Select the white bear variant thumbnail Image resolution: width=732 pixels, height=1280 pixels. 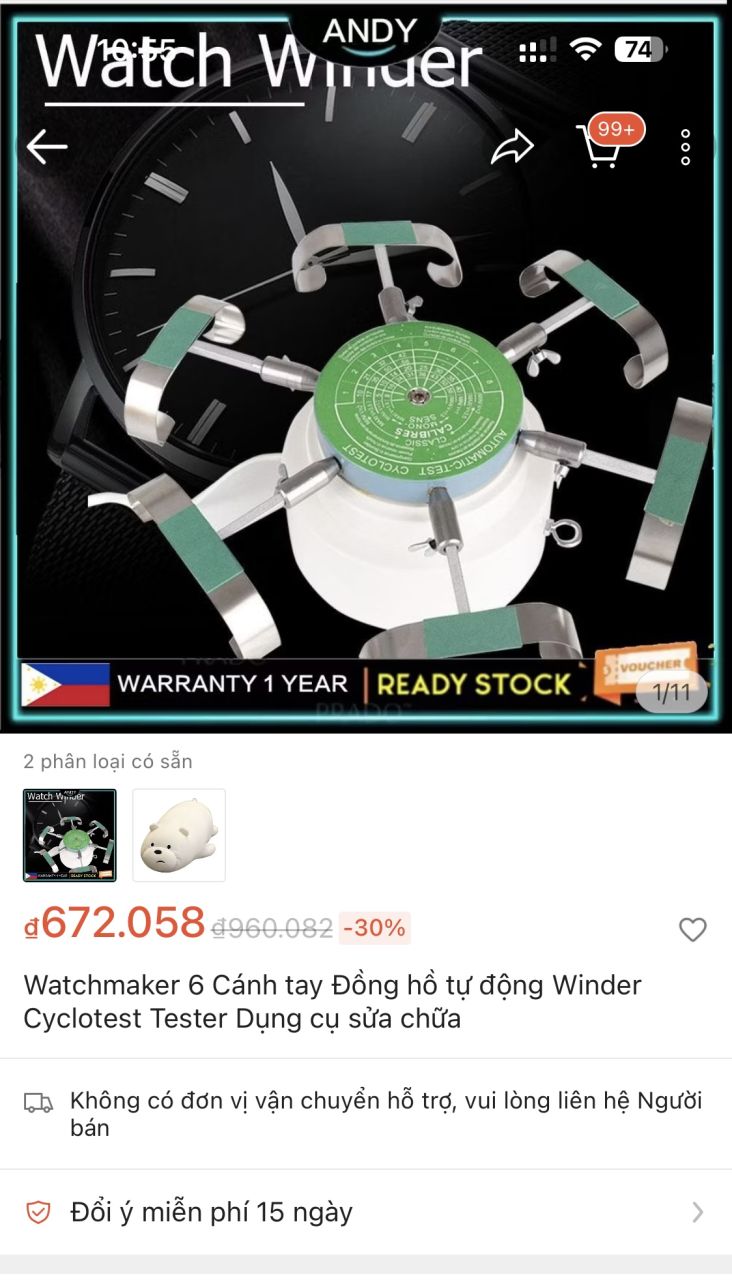[179, 835]
